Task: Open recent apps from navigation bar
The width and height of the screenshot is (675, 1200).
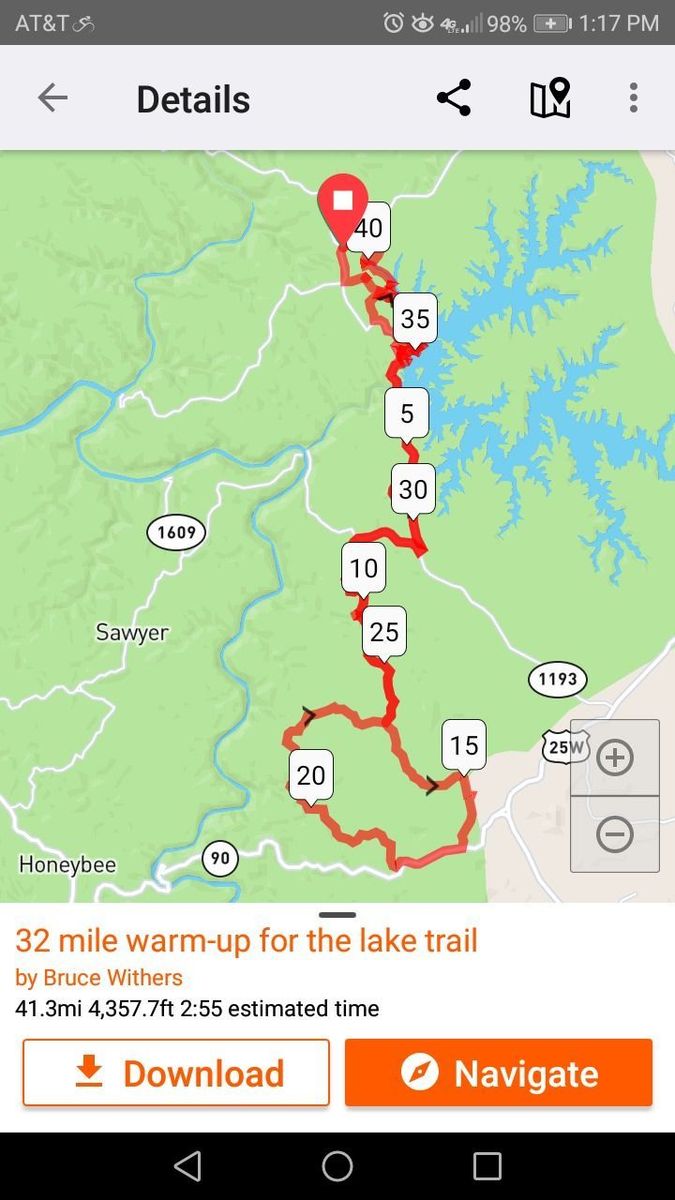Action: coord(487,1166)
